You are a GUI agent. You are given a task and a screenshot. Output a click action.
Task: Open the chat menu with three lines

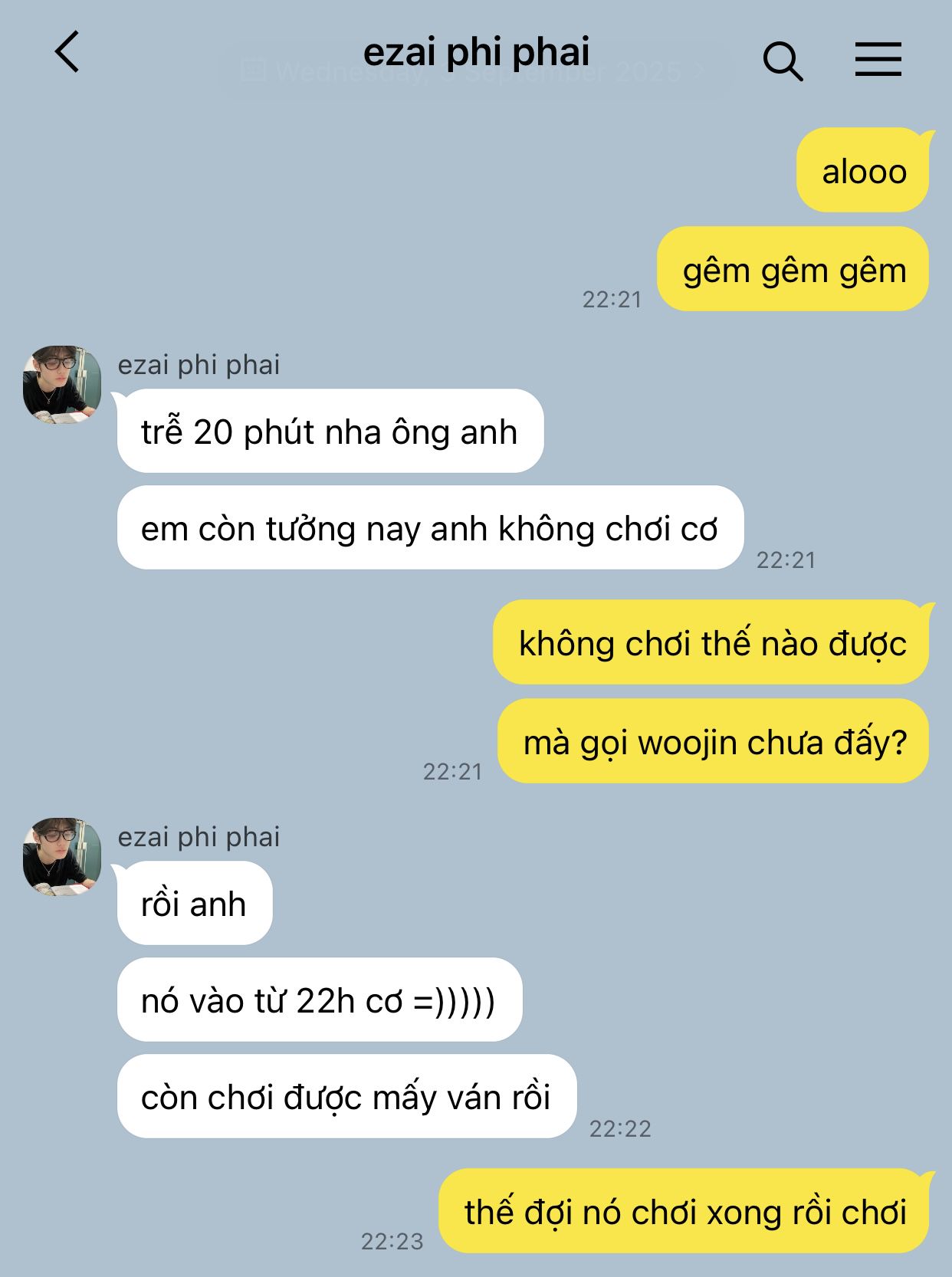(x=878, y=59)
